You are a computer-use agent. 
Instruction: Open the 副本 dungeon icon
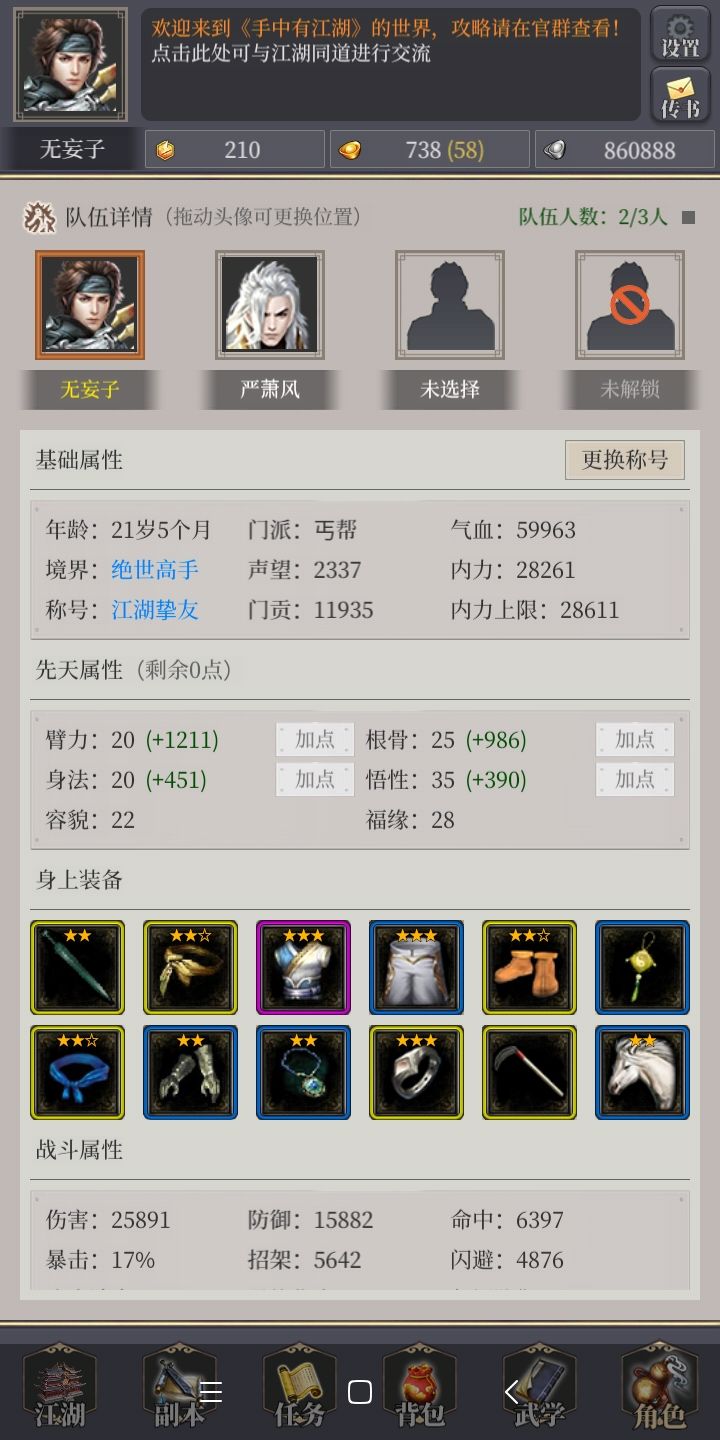coord(180,1390)
